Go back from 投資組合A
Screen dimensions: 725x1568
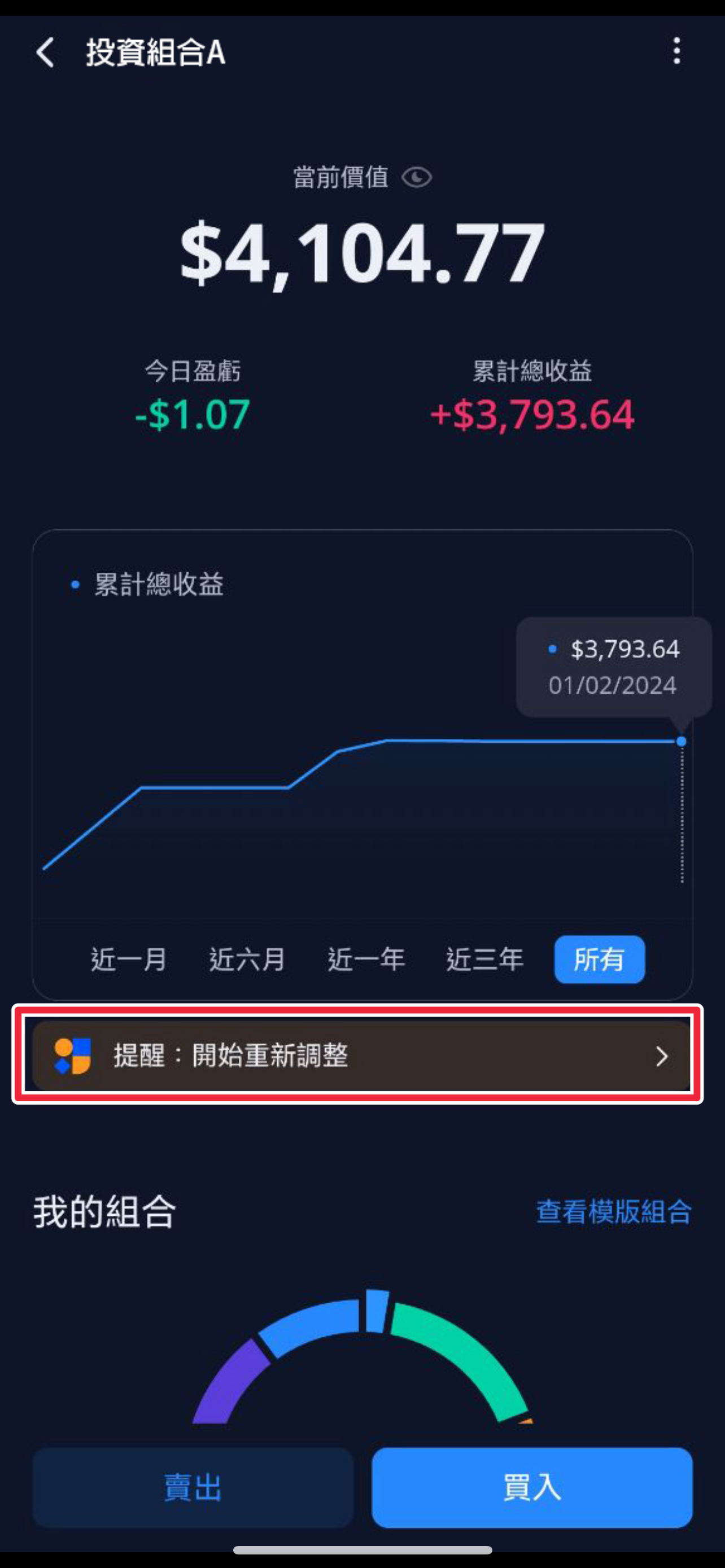pyautogui.click(x=45, y=52)
